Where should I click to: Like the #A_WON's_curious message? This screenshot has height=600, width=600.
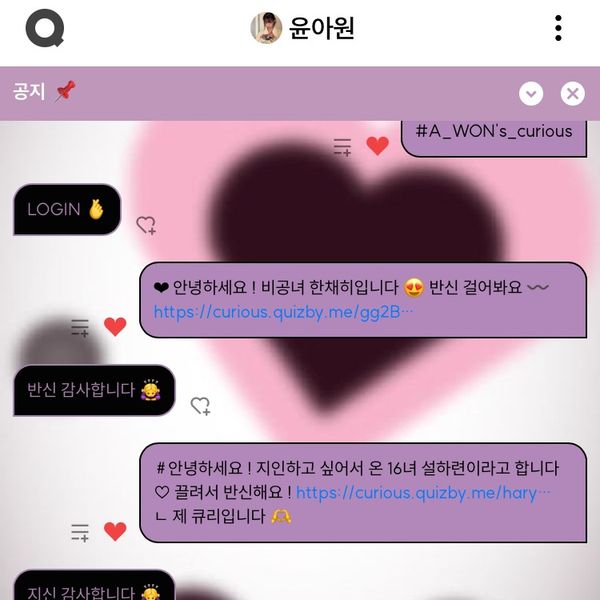[377, 146]
